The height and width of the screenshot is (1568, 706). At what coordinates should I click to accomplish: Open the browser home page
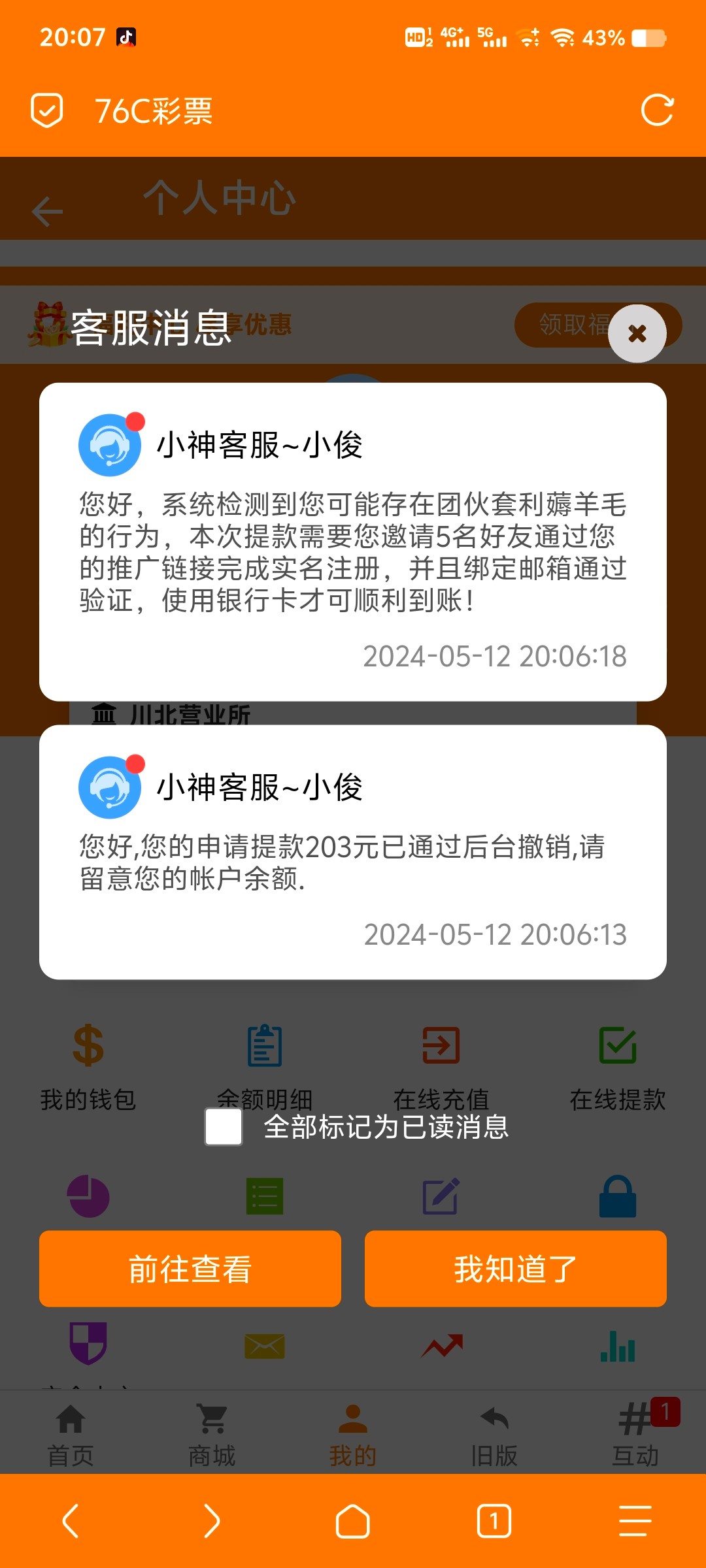point(353,1521)
